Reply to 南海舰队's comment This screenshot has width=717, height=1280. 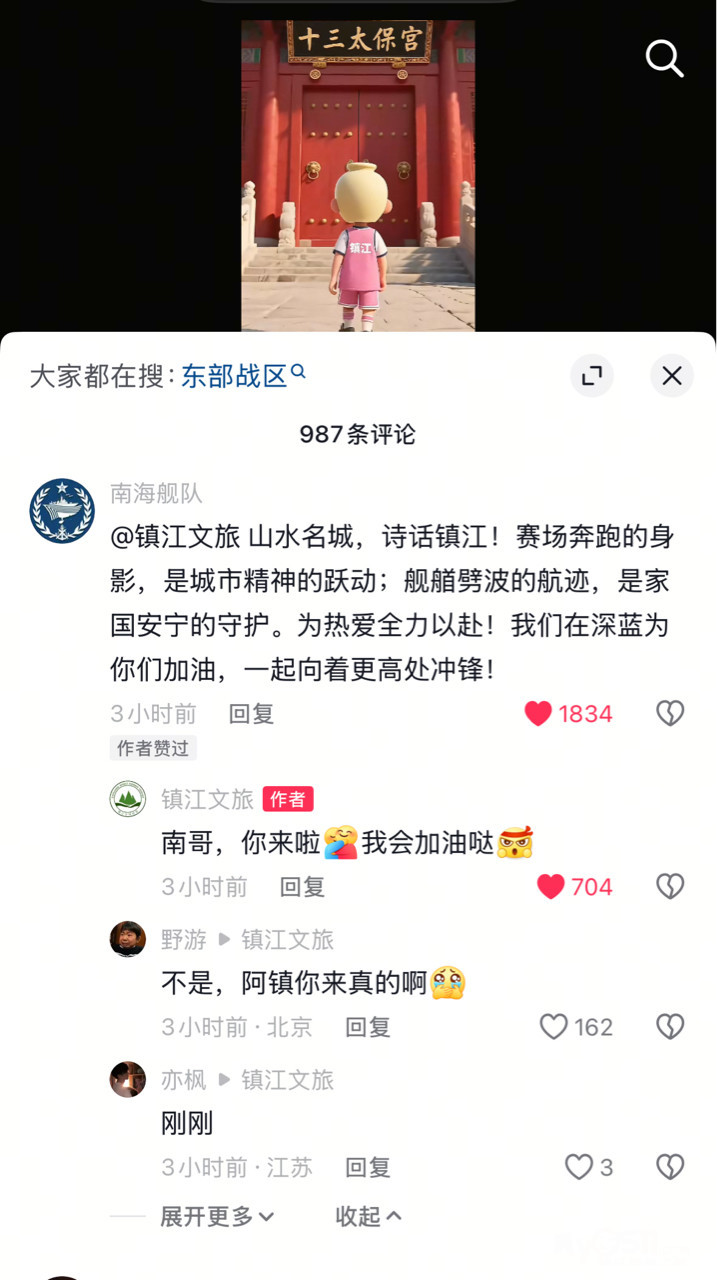coord(251,713)
